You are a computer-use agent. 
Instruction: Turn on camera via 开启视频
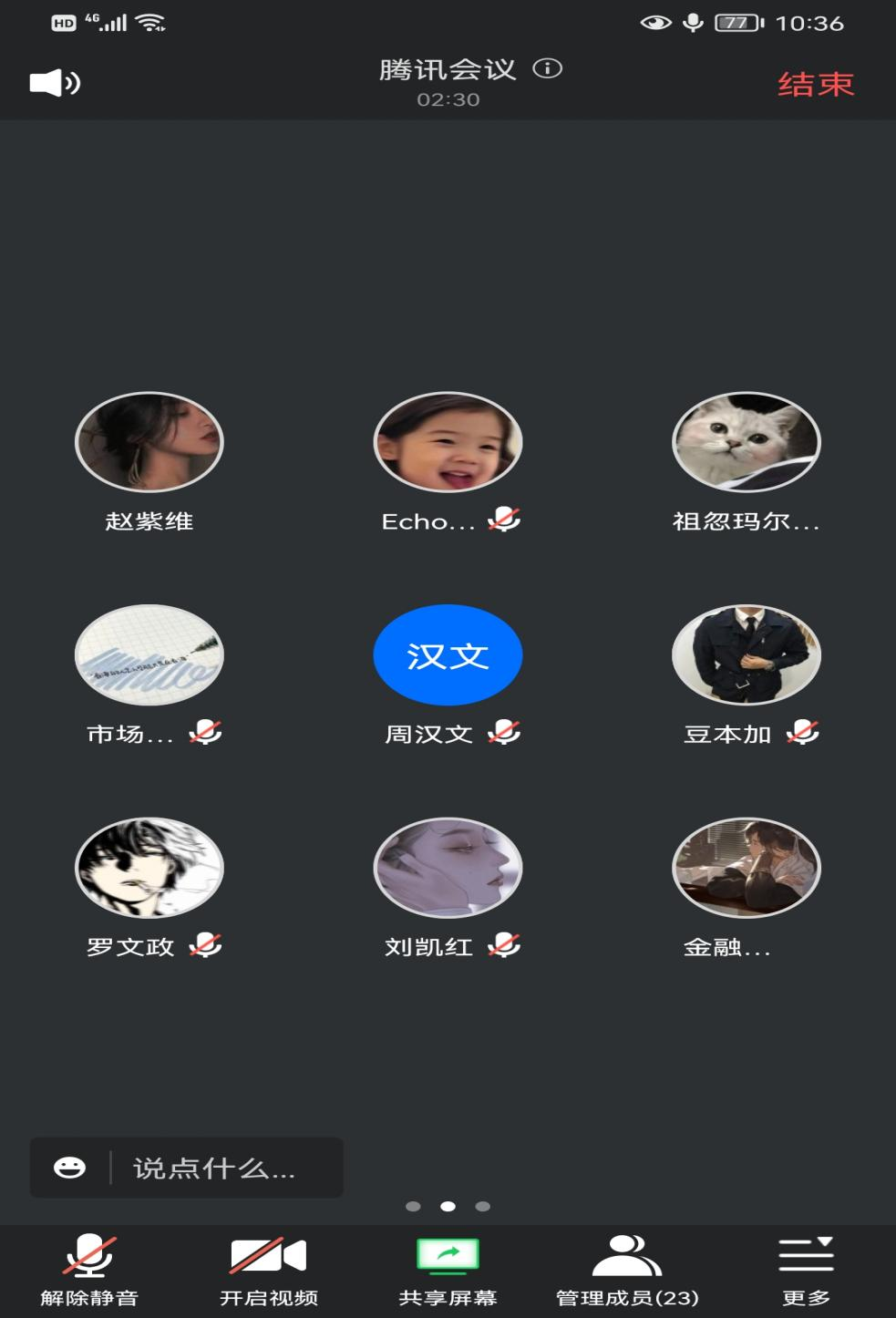(268, 1271)
